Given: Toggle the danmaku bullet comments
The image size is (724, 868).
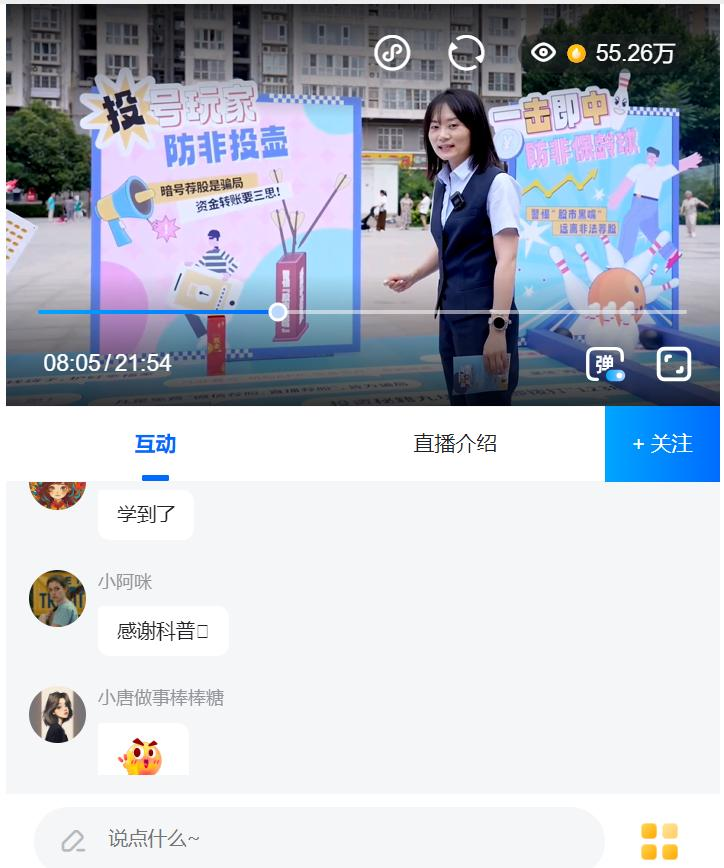Looking at the screenshot, I should [605, 364].
